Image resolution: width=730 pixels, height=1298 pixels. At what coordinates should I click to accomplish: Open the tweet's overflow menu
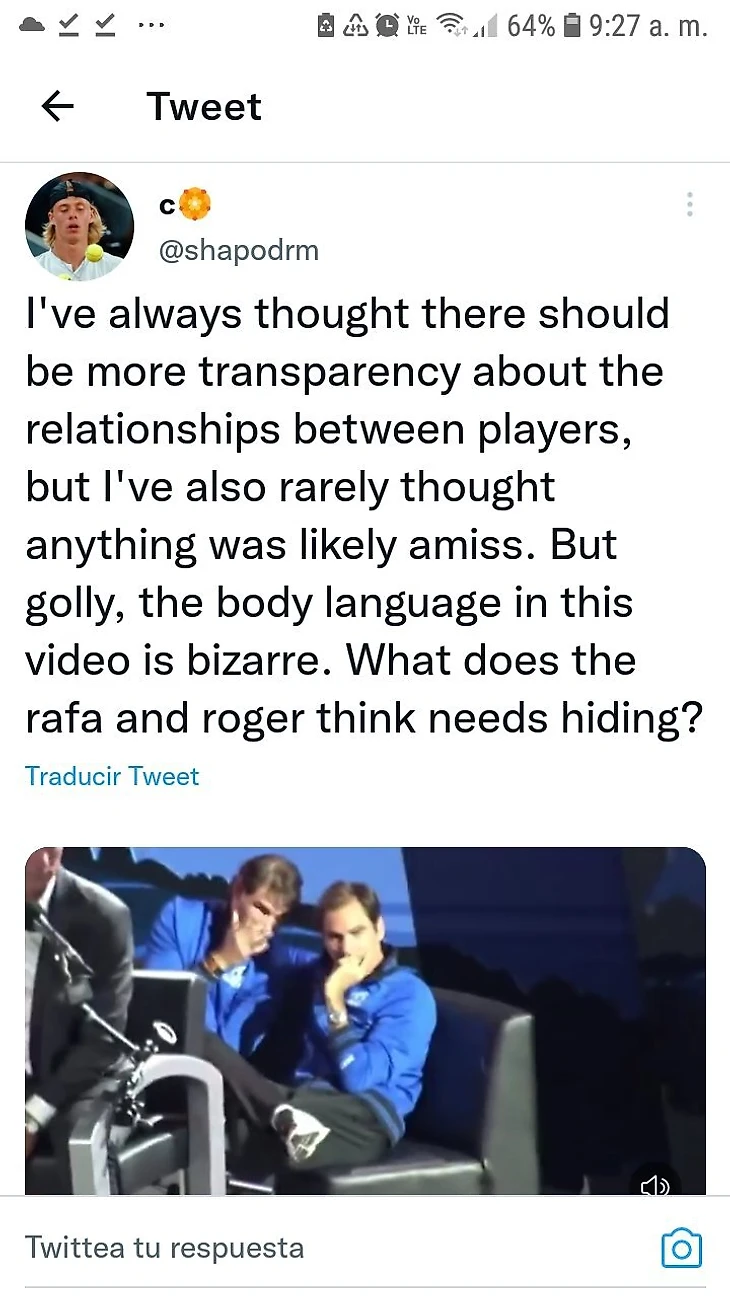[x=689, y=205]
